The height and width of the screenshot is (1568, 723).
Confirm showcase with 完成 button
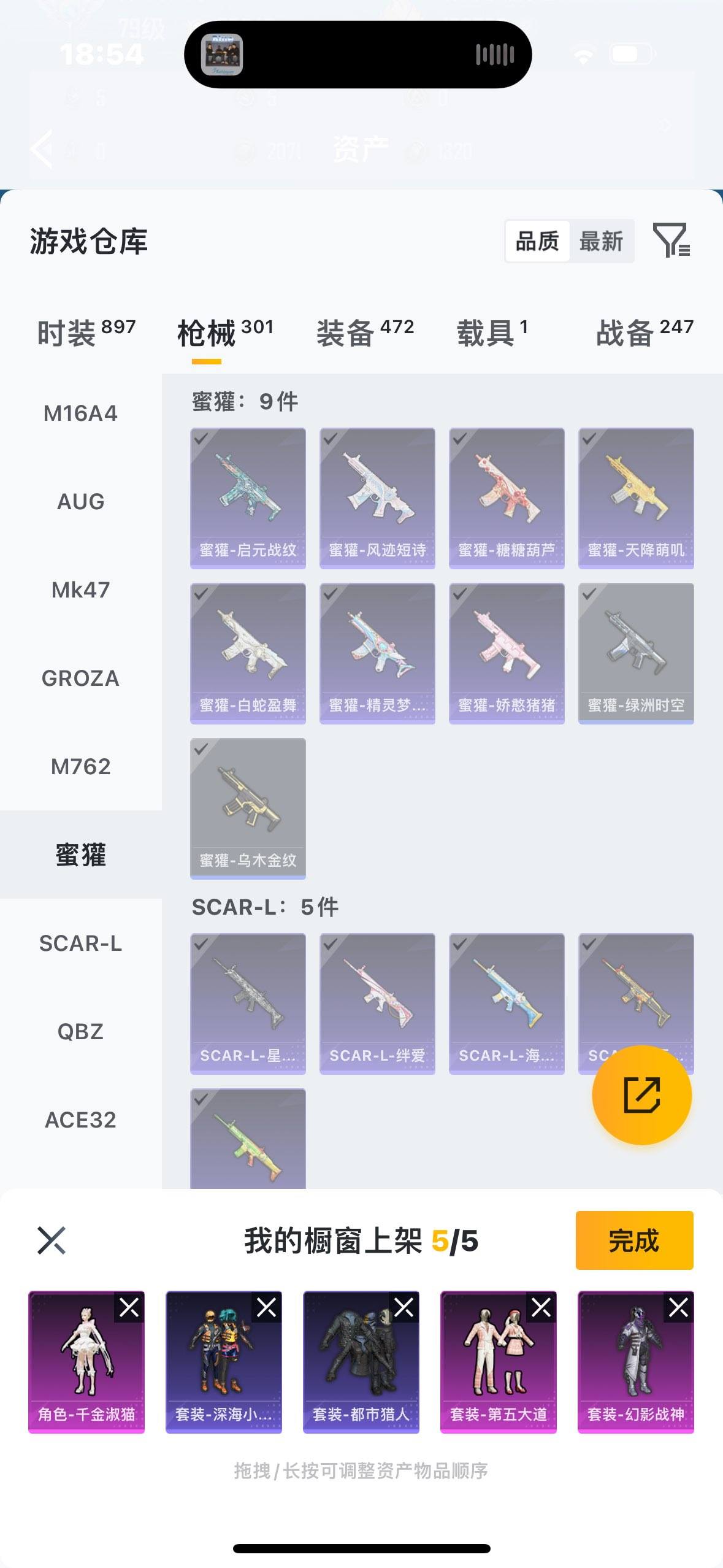634,1240
